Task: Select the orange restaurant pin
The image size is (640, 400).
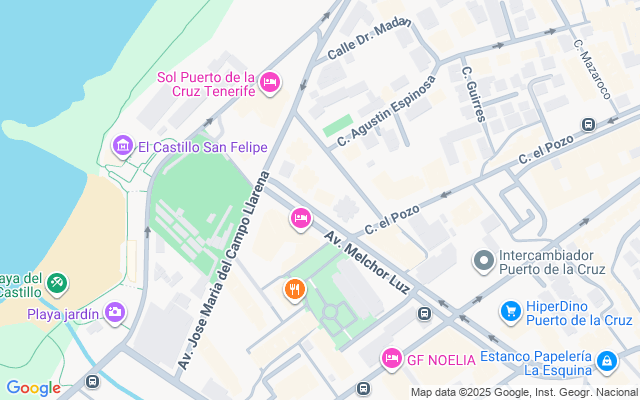Action: (293, 291)
